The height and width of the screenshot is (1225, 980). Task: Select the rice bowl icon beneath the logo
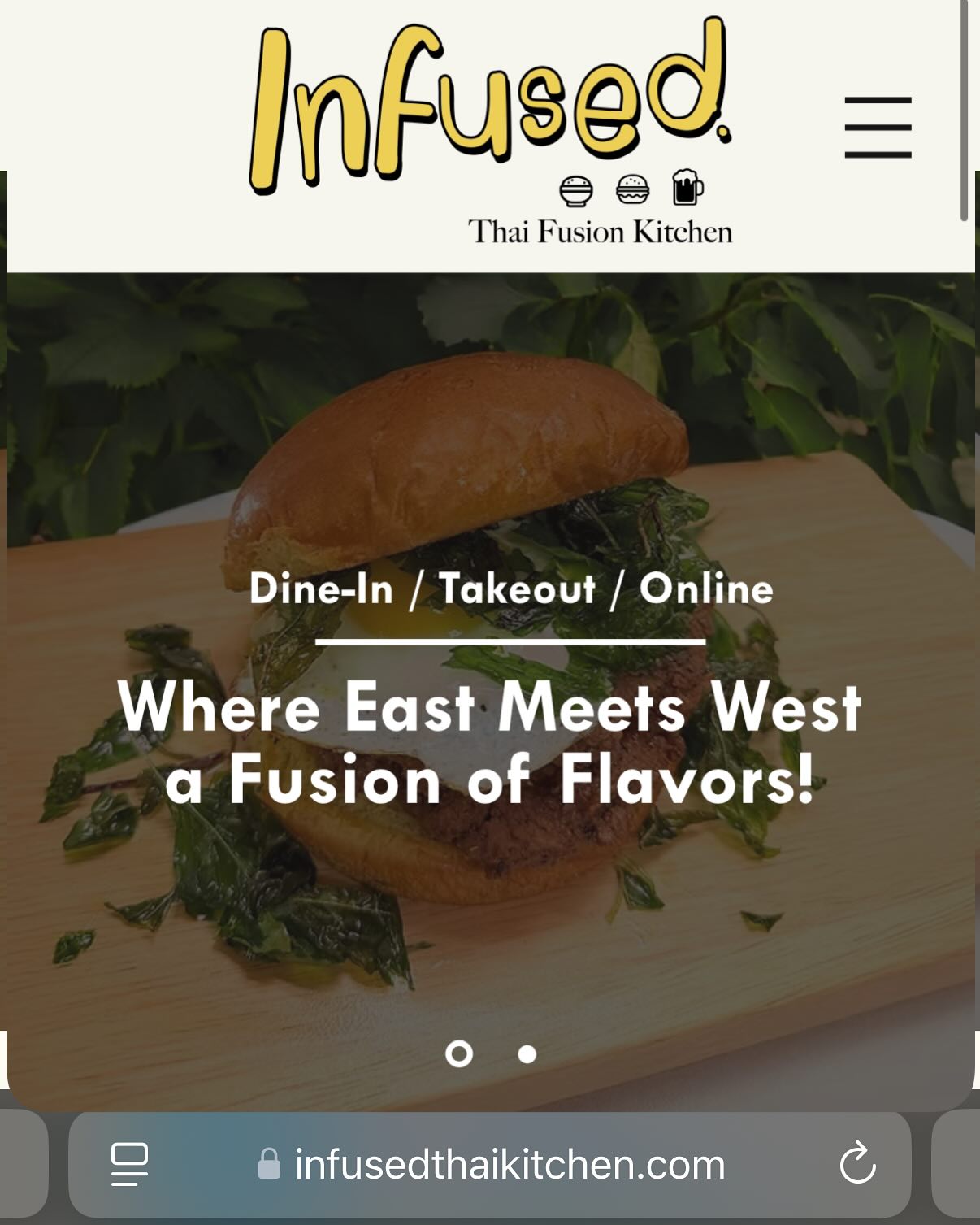(x=577, y=188)
